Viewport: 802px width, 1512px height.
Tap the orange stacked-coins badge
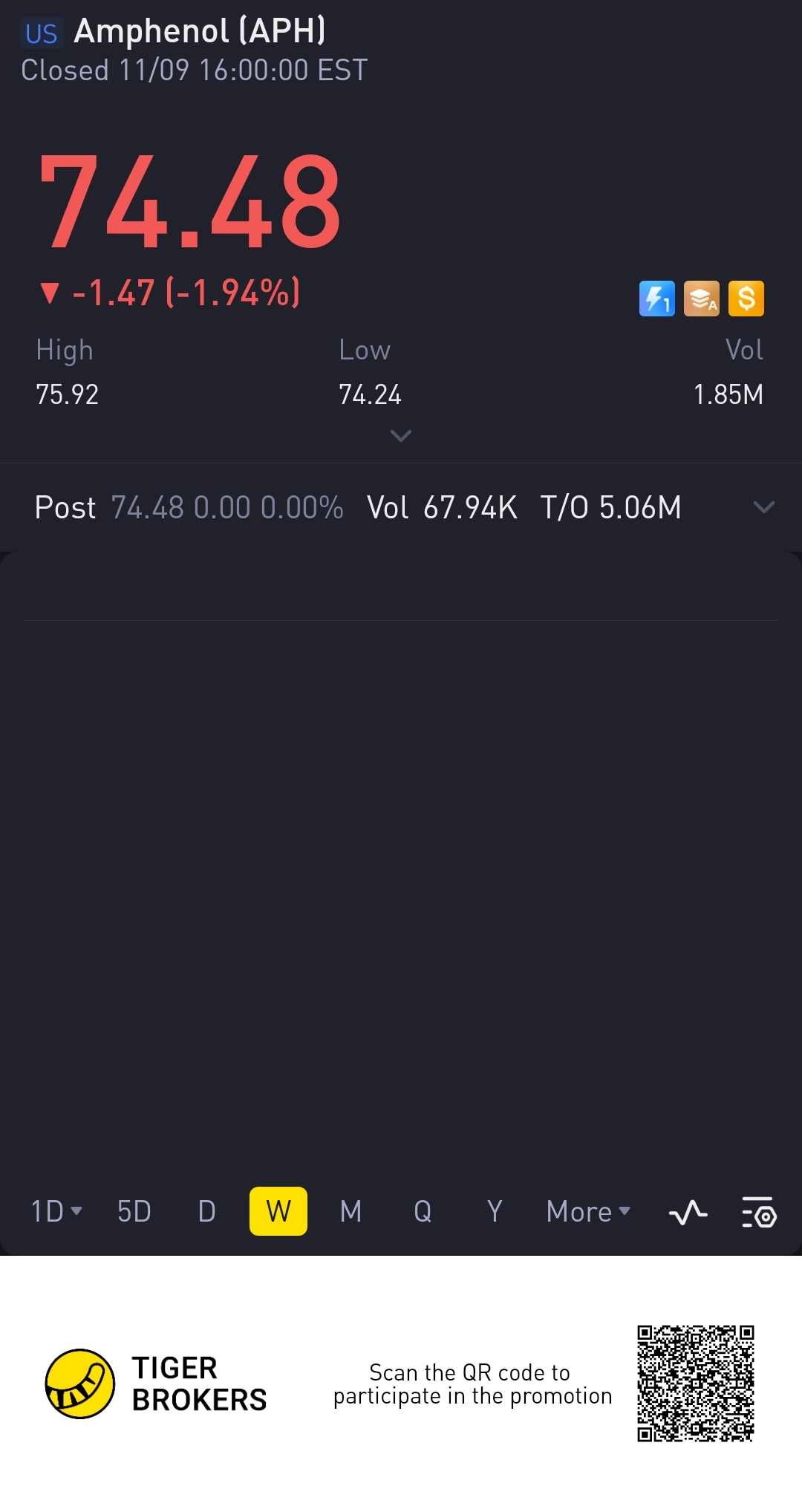[702, 299]
